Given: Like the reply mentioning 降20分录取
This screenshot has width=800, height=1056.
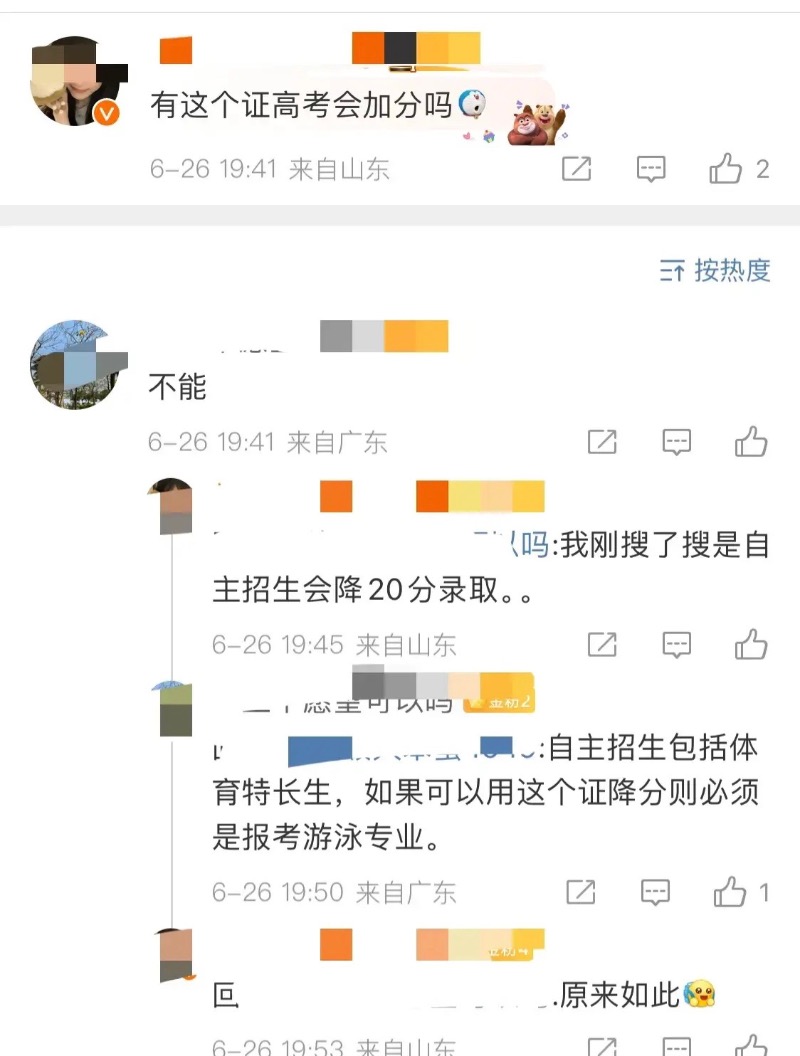Looking at the screenshot, I should click(x=751, y=644).
